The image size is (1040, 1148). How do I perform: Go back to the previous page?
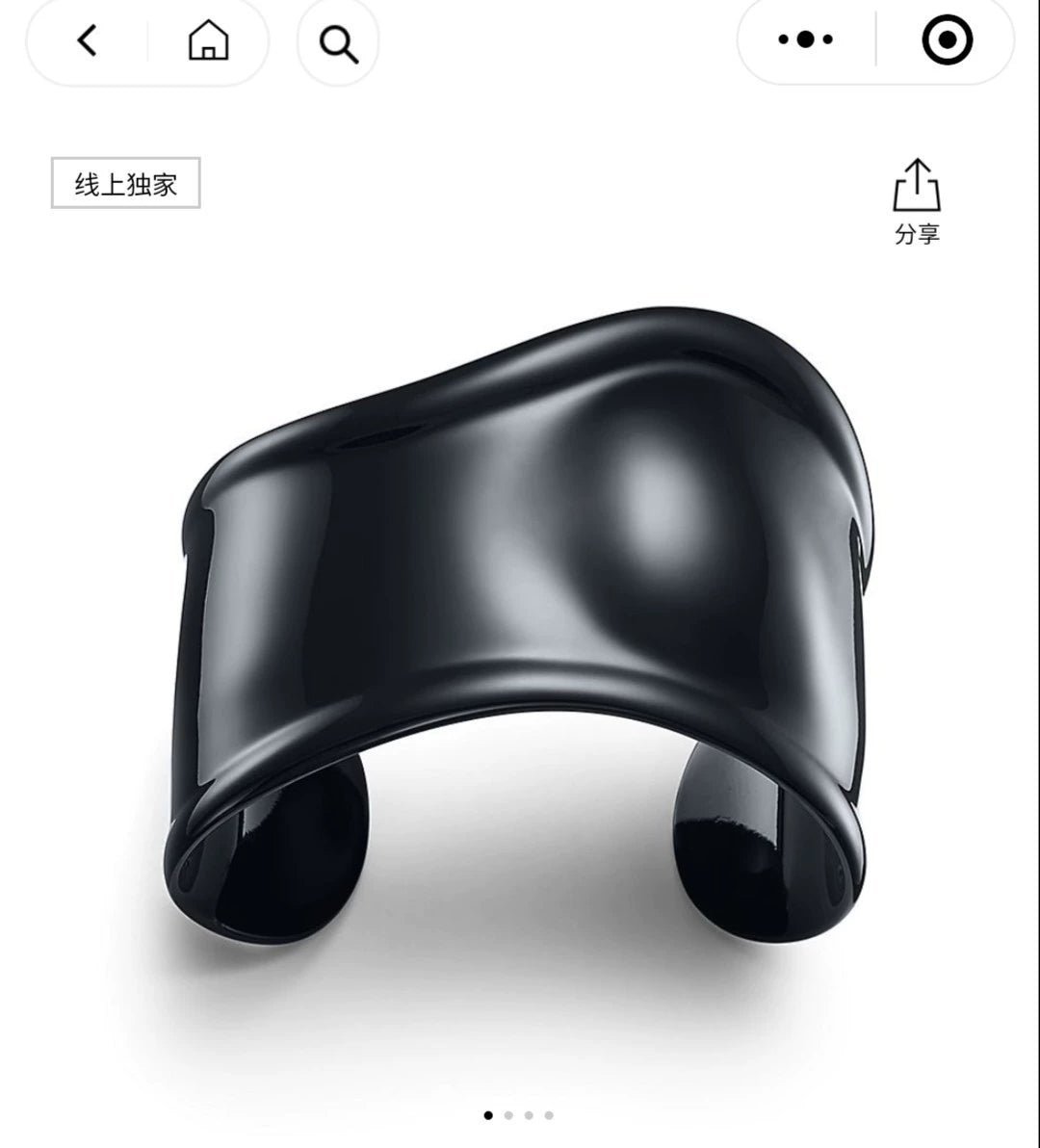point(88,41)
